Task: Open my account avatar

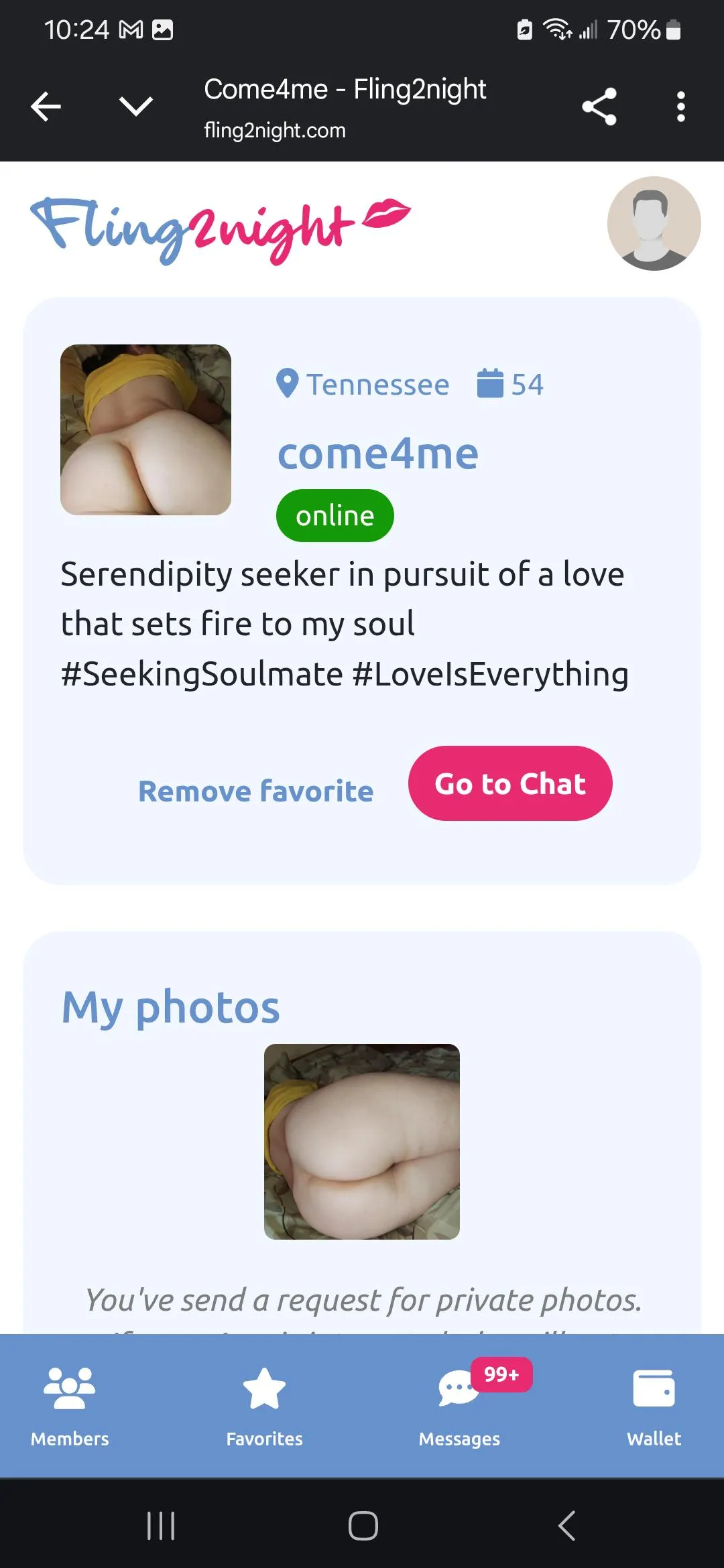Action: pyautogui.click(x=654, y=223)
